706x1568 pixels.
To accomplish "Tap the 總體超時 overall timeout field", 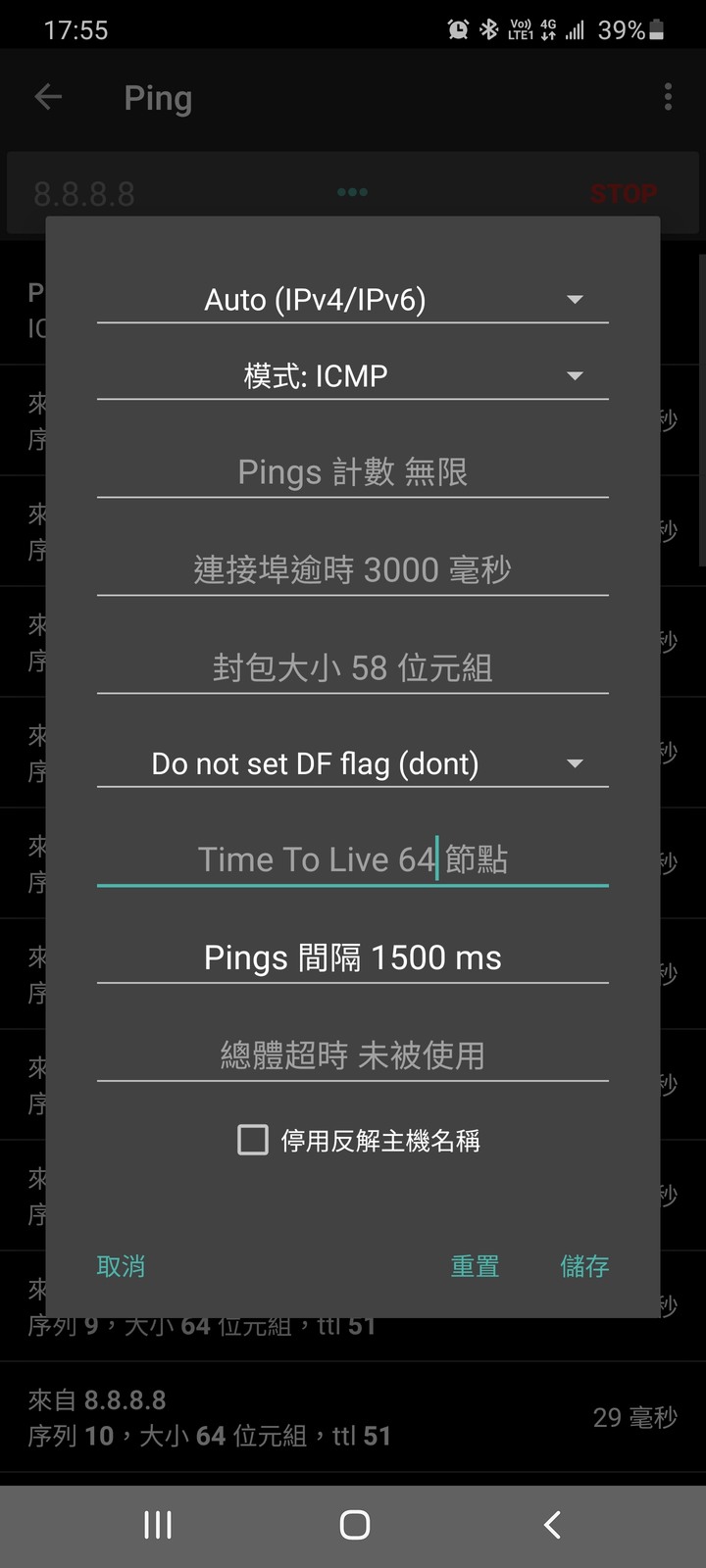I will click(x=352, y=1055).
